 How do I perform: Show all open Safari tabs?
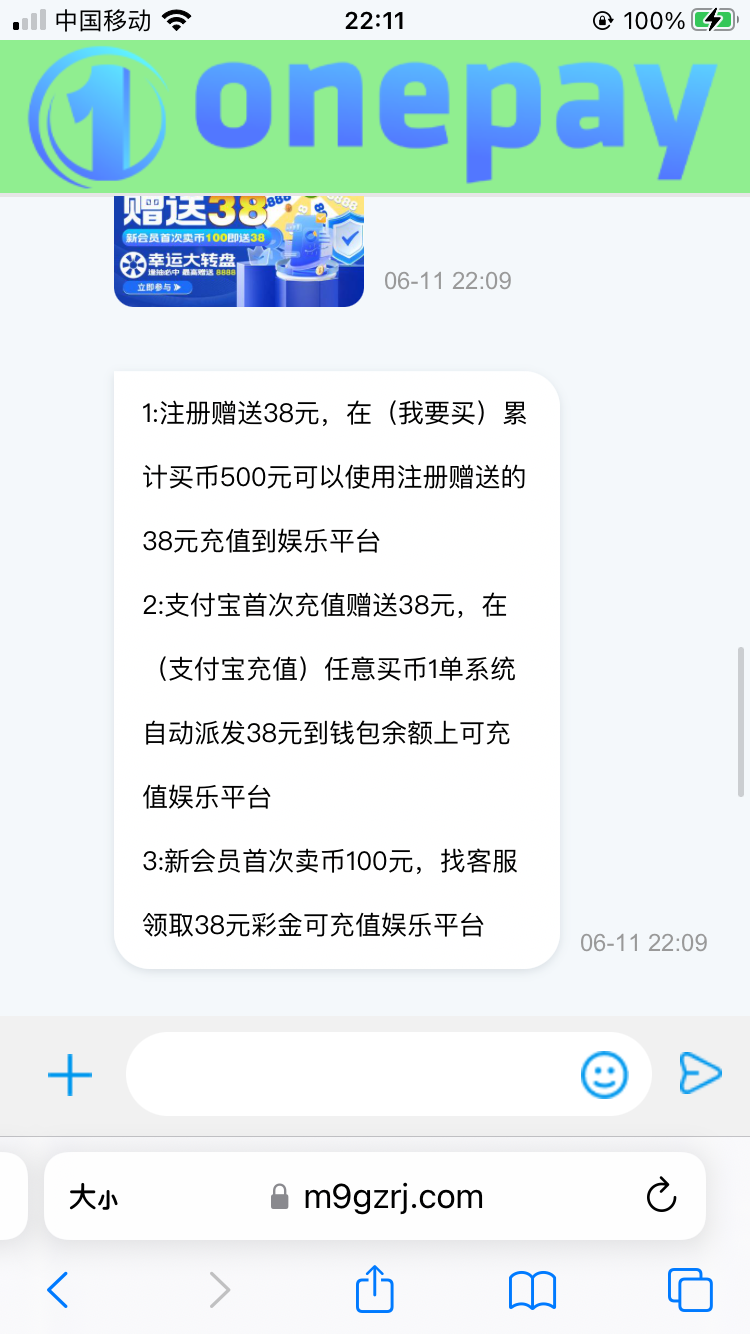click(690, 1290)
